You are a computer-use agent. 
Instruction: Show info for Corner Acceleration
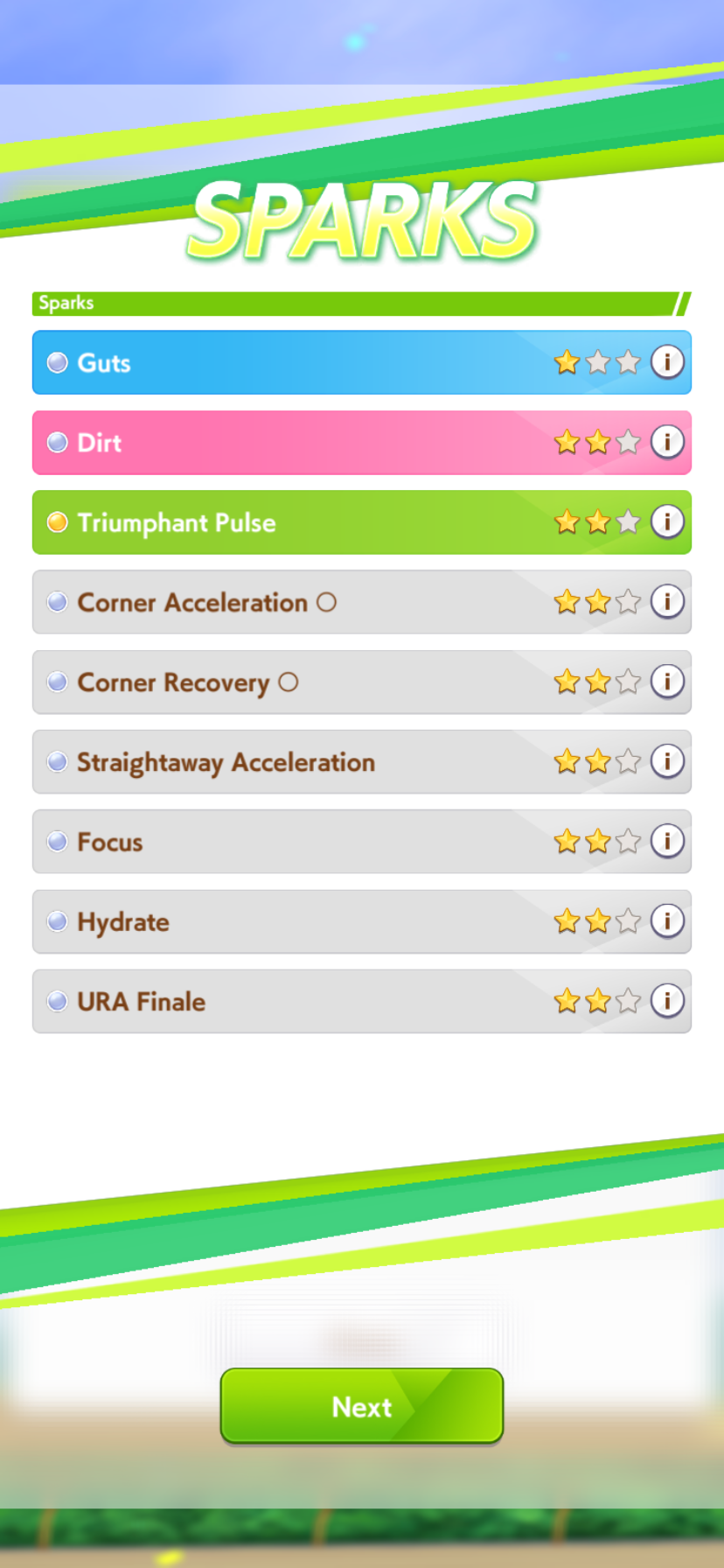pos(667,601)
